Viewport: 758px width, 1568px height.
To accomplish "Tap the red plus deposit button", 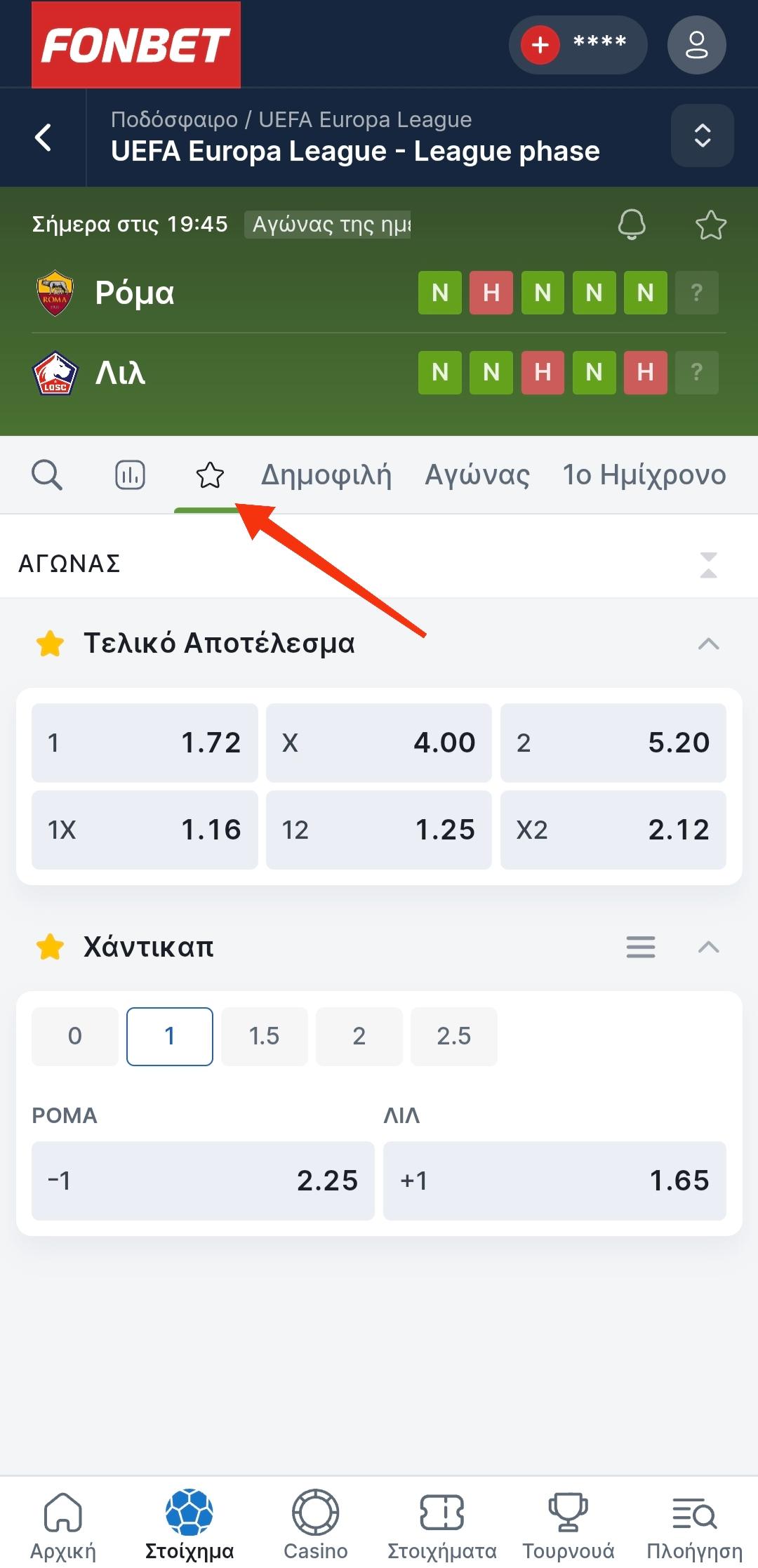I will point(540,45).
